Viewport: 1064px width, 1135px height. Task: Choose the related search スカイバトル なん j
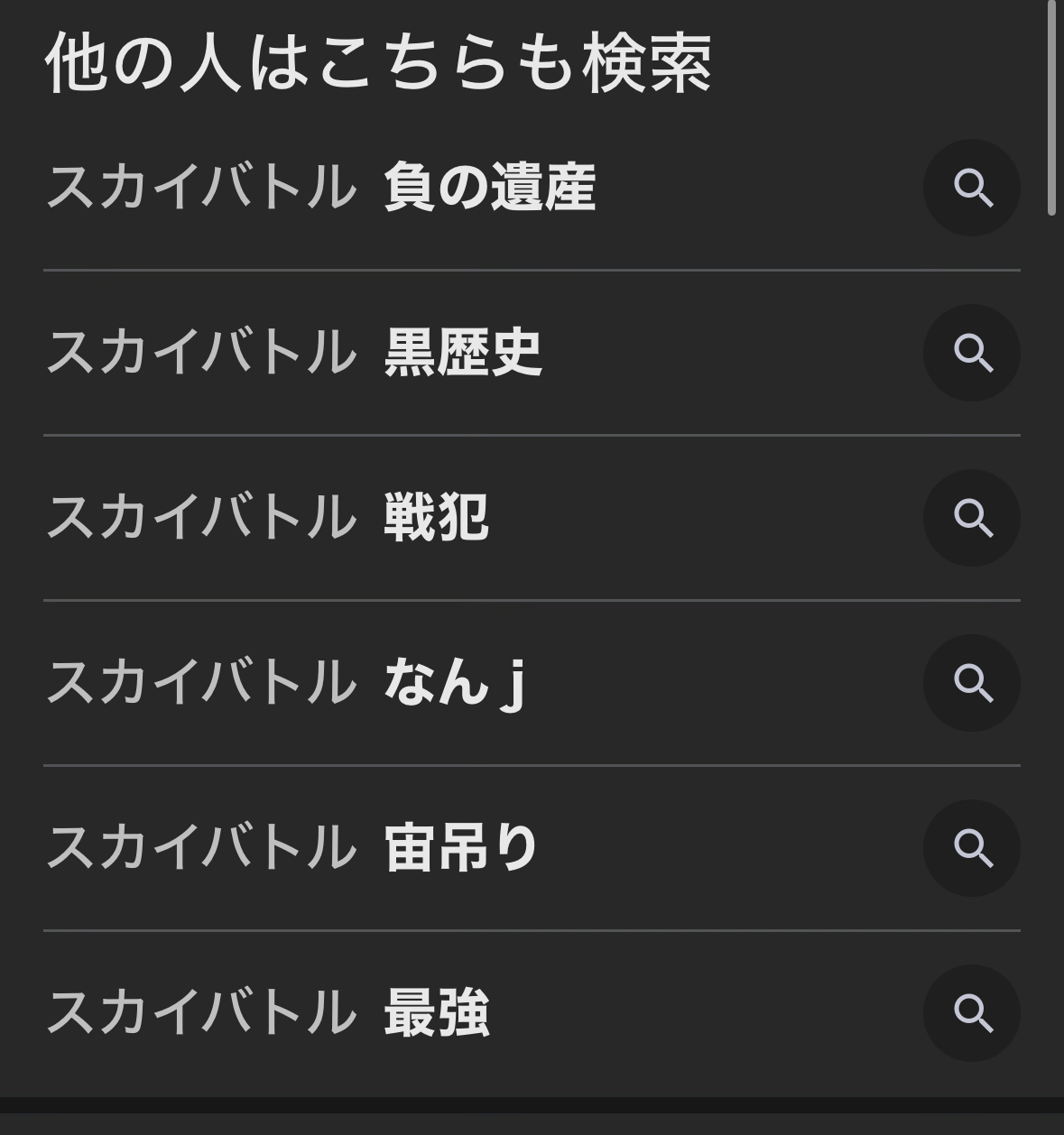(x=285, y=683)
